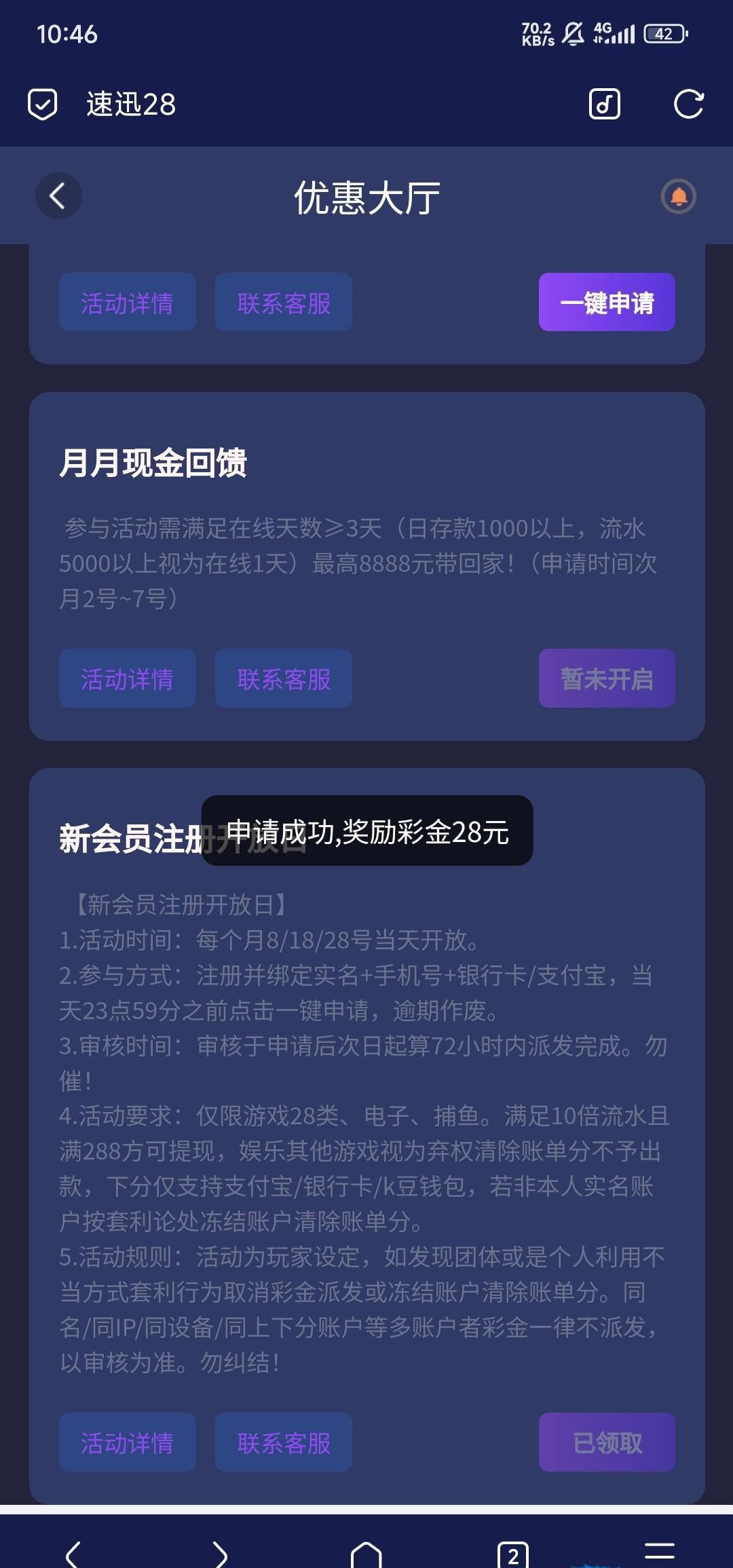
Task: Open the music note icon in browser bar
Action: pyautogui.click(x=604, y=104)
